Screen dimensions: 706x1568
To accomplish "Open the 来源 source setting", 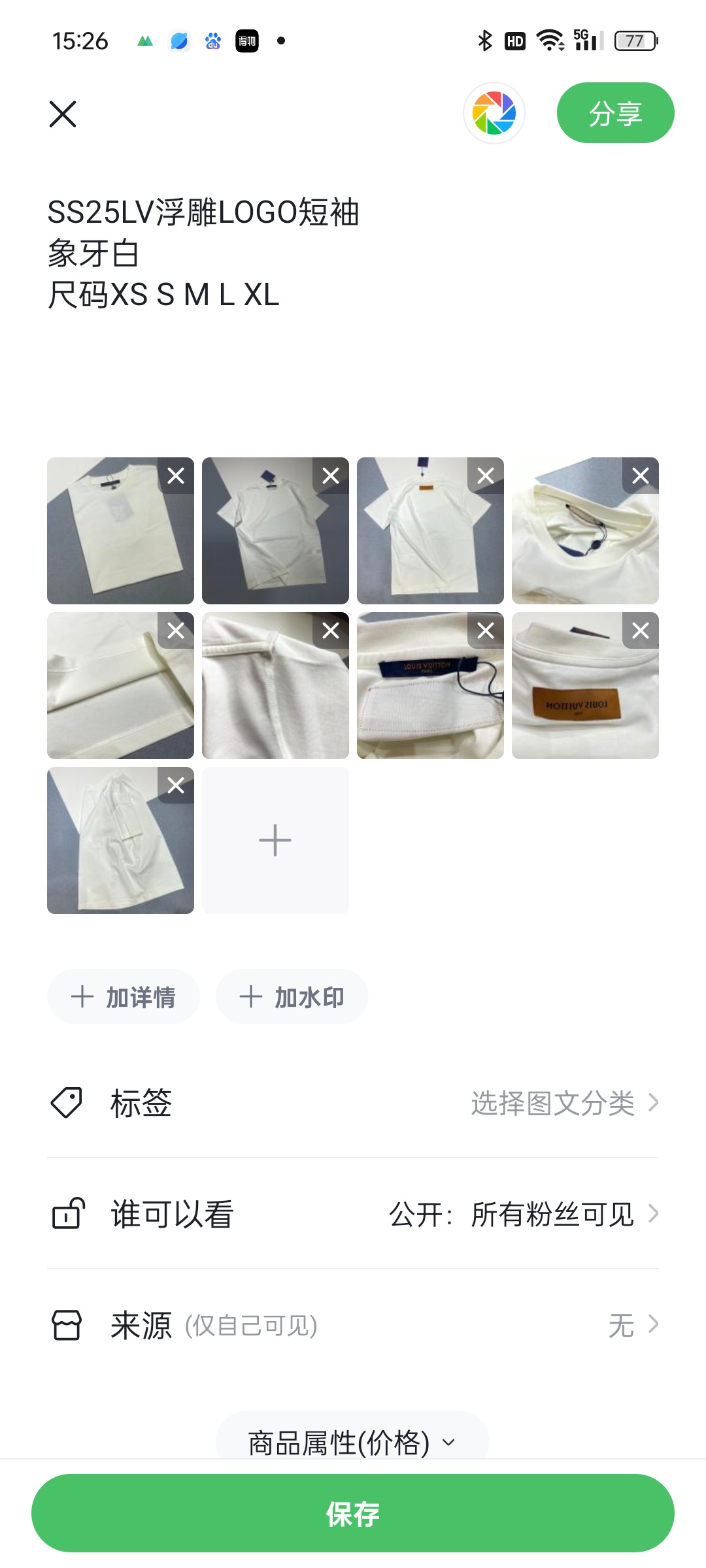I will [353, 1325].
